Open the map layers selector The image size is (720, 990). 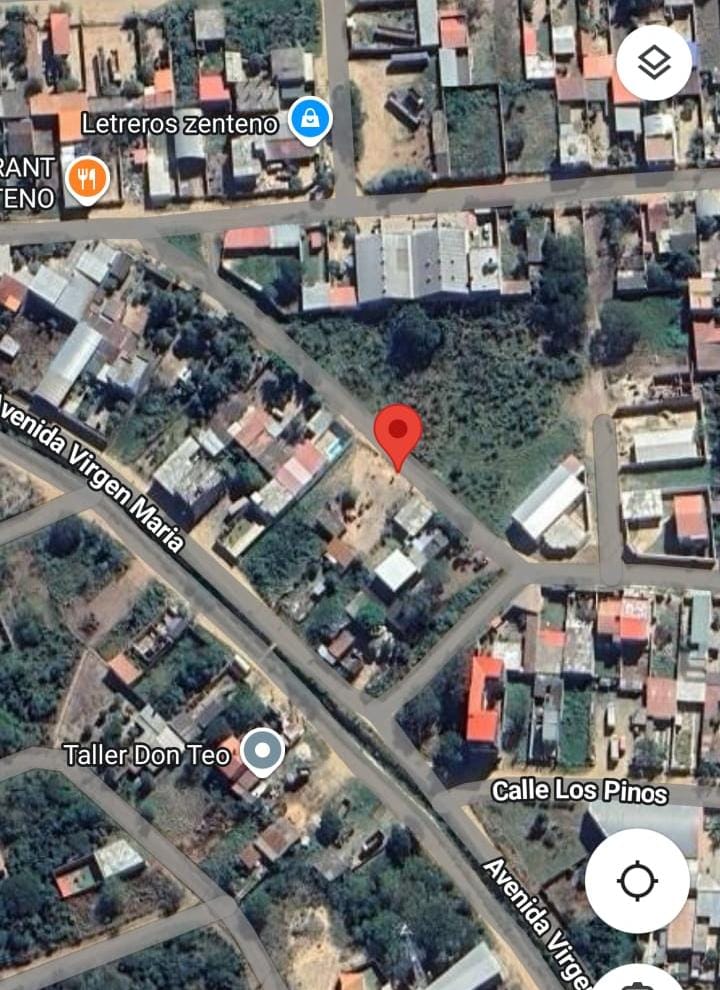pyautogui.click(x=653, y=63)
